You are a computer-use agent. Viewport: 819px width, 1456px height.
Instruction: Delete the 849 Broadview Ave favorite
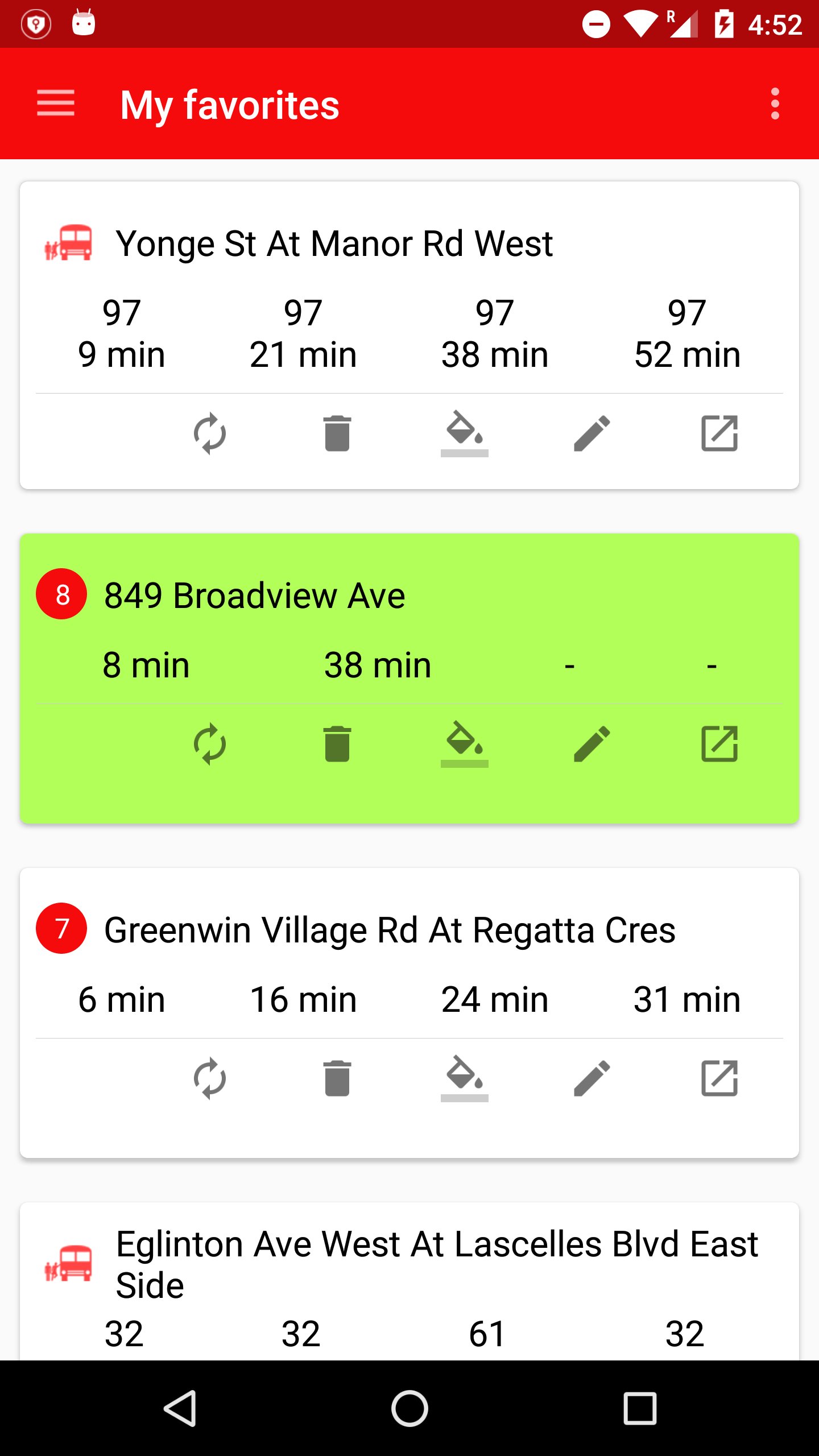pos(337,744)
